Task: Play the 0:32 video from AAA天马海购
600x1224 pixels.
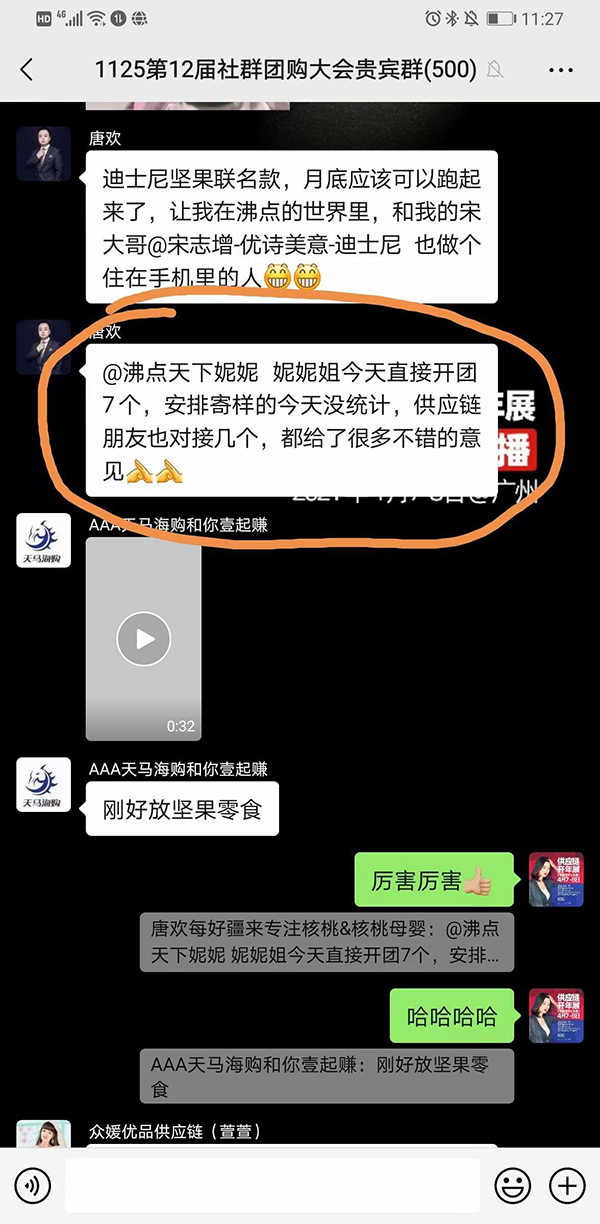Action: coord(143,638)
